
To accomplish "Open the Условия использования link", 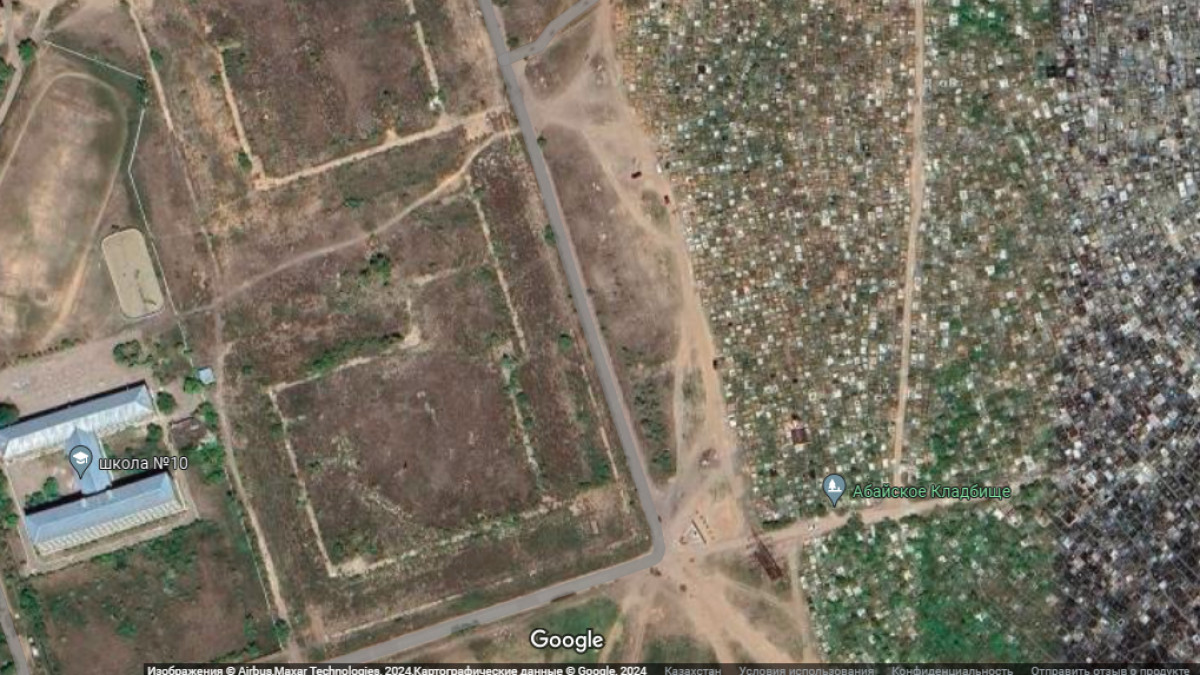I will pos(807,670).
